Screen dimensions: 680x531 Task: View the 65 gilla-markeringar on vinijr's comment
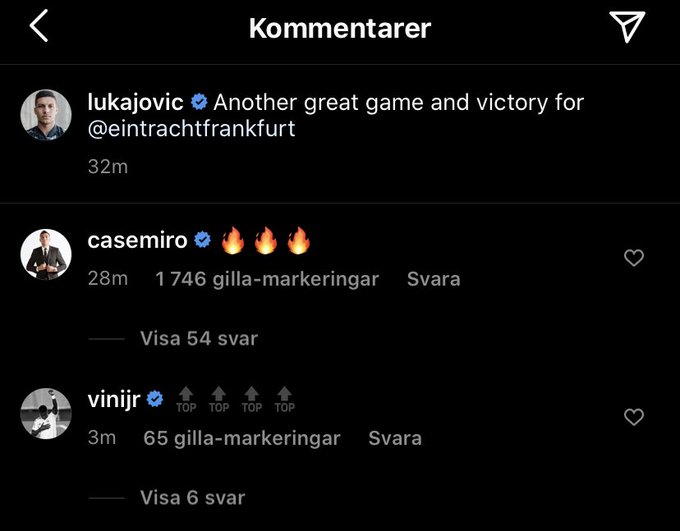(241, 438)
